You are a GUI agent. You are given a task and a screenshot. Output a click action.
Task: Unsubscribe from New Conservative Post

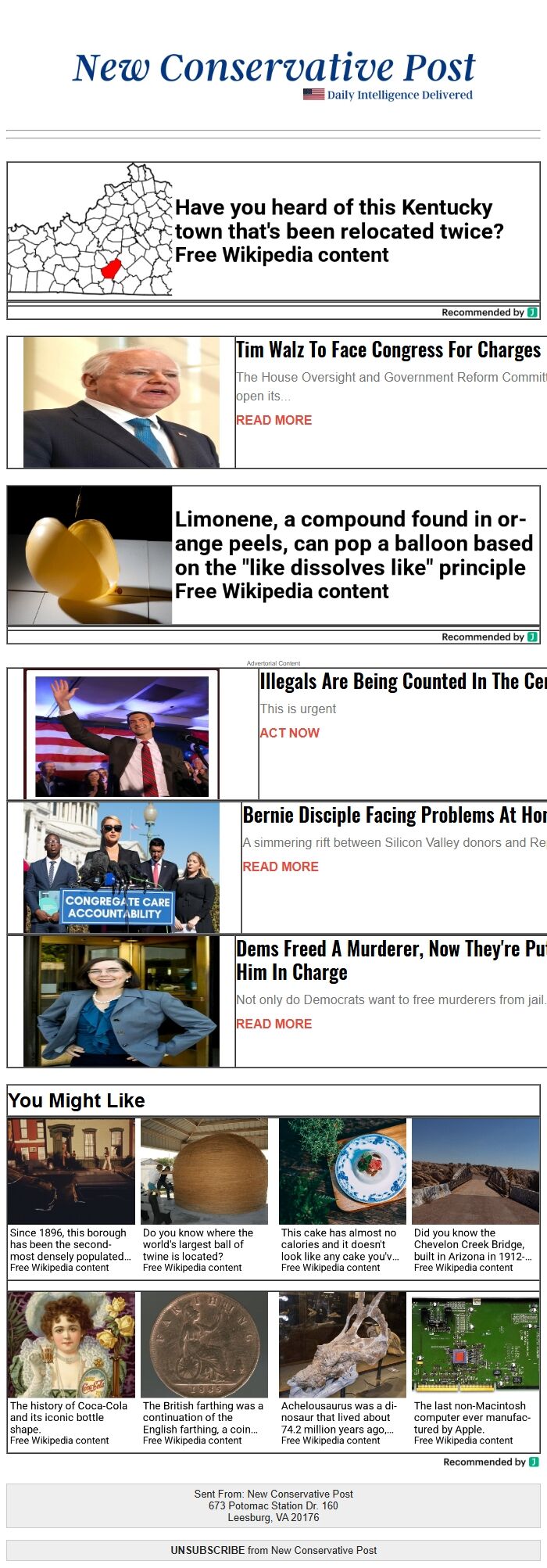click(208, 1549)
